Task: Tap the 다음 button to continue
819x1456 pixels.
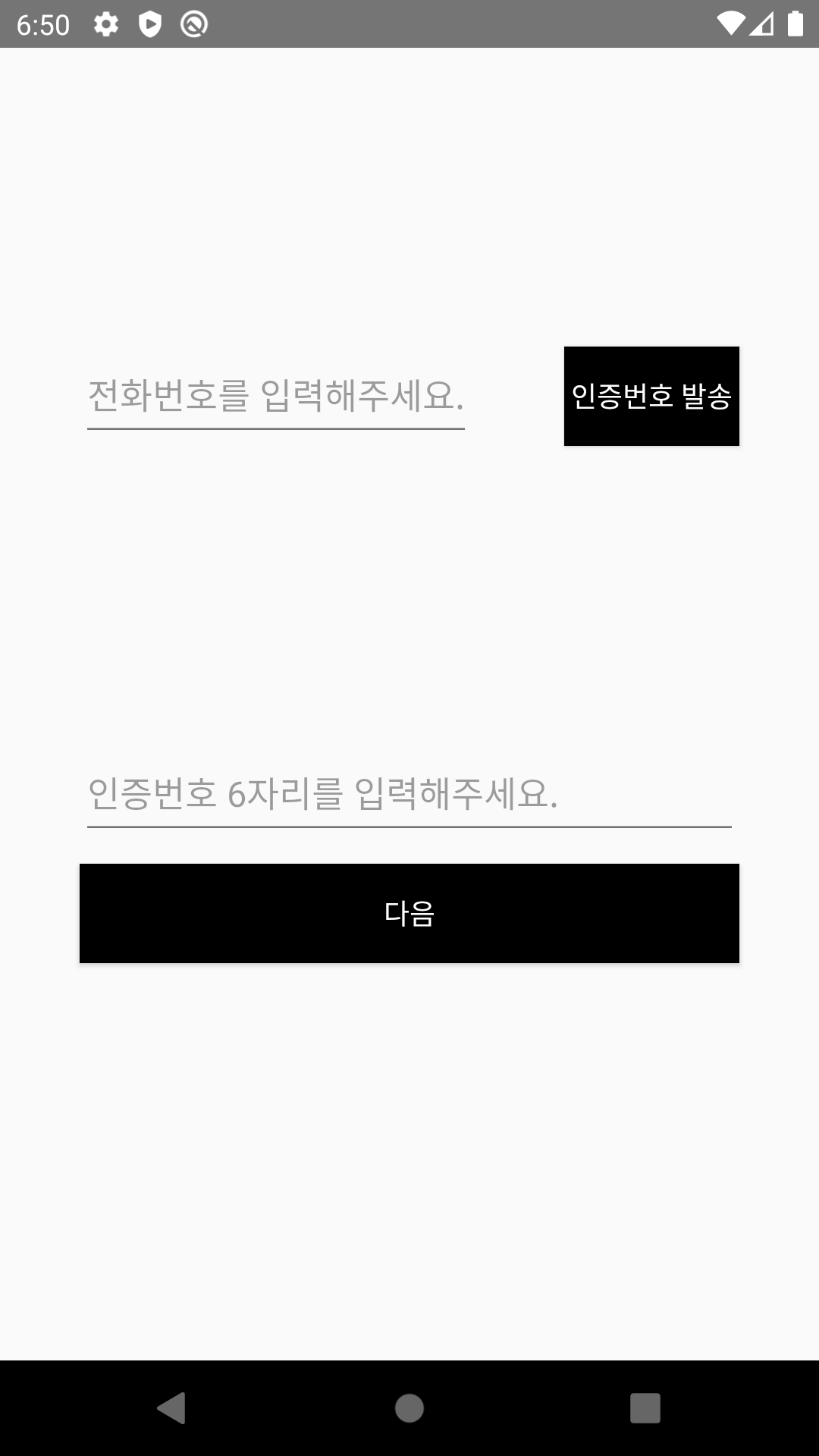Action: (409, 913)
